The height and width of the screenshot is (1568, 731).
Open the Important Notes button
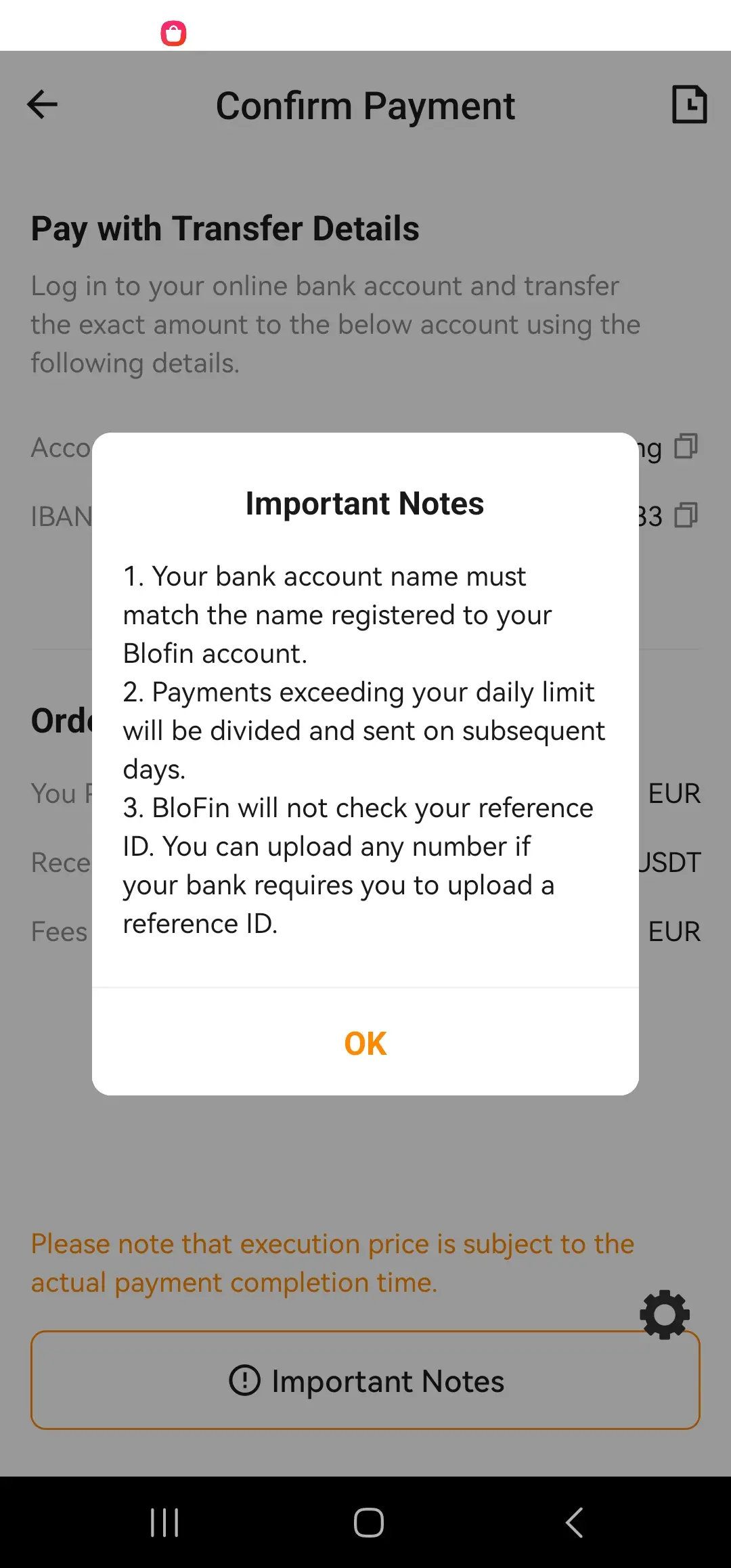[365, 1380]
